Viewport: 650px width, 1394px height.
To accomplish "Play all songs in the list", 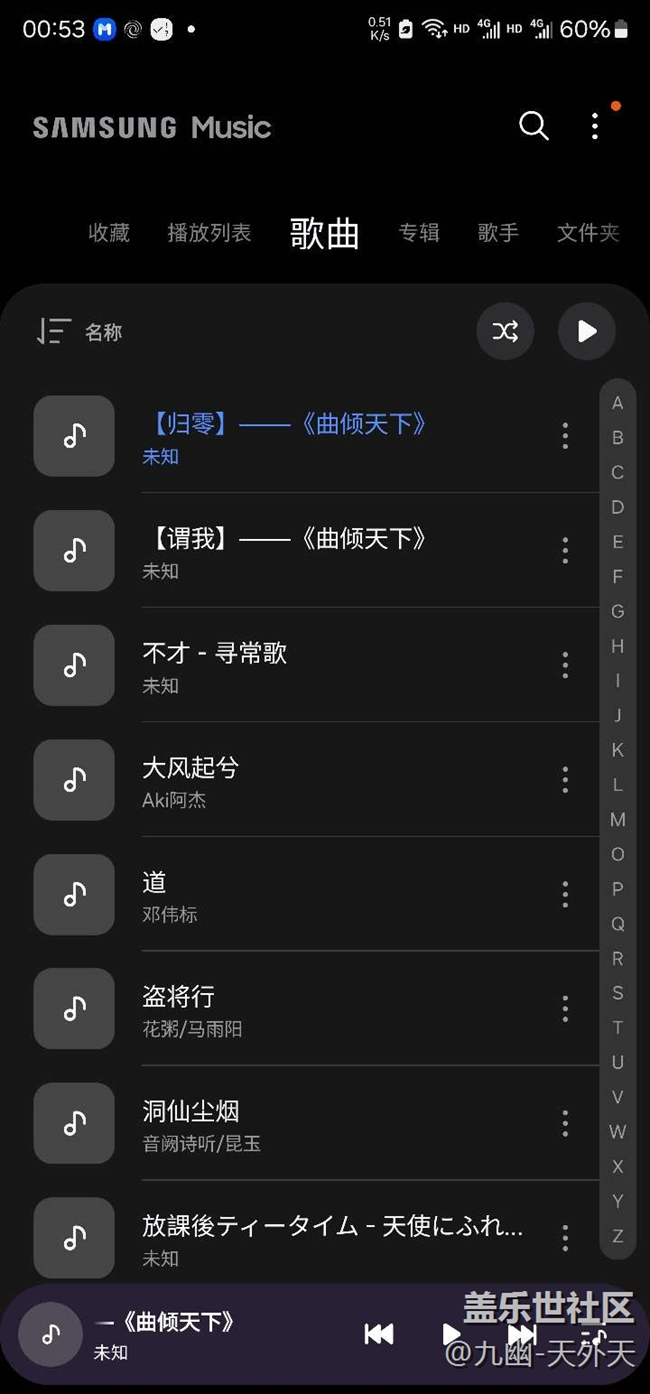I will (x=586, y=331).
